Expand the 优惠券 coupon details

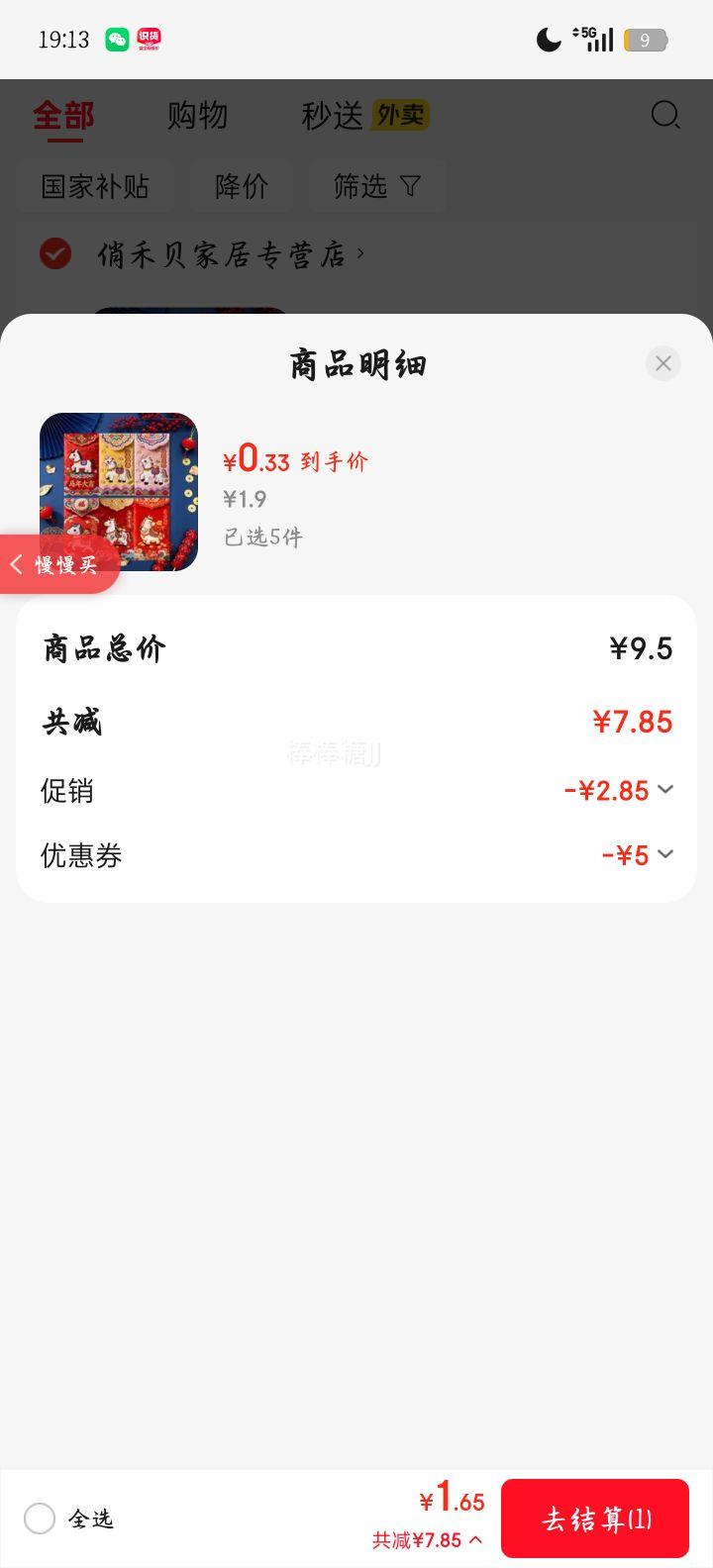pos(664,854)
